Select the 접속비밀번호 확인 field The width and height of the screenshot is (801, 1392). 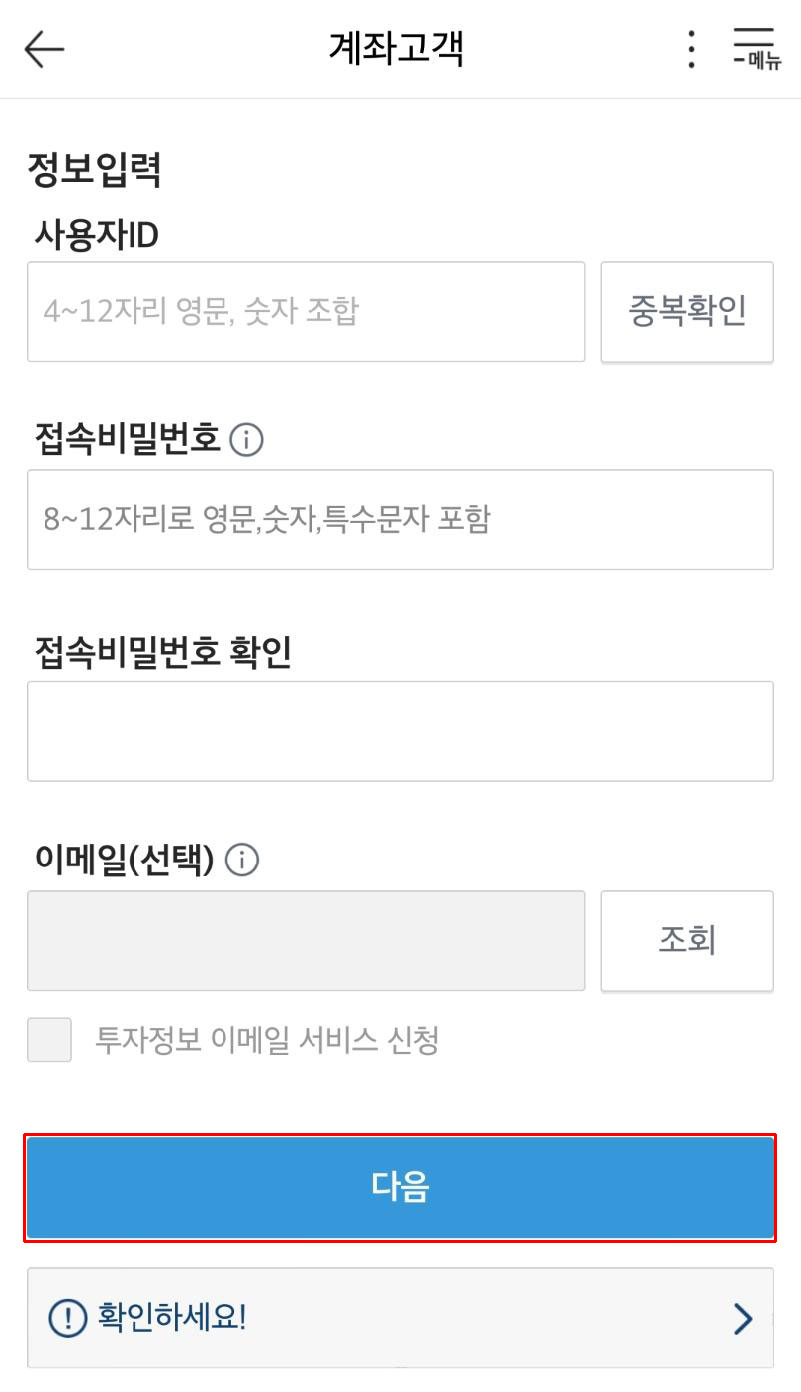point(400,731)
